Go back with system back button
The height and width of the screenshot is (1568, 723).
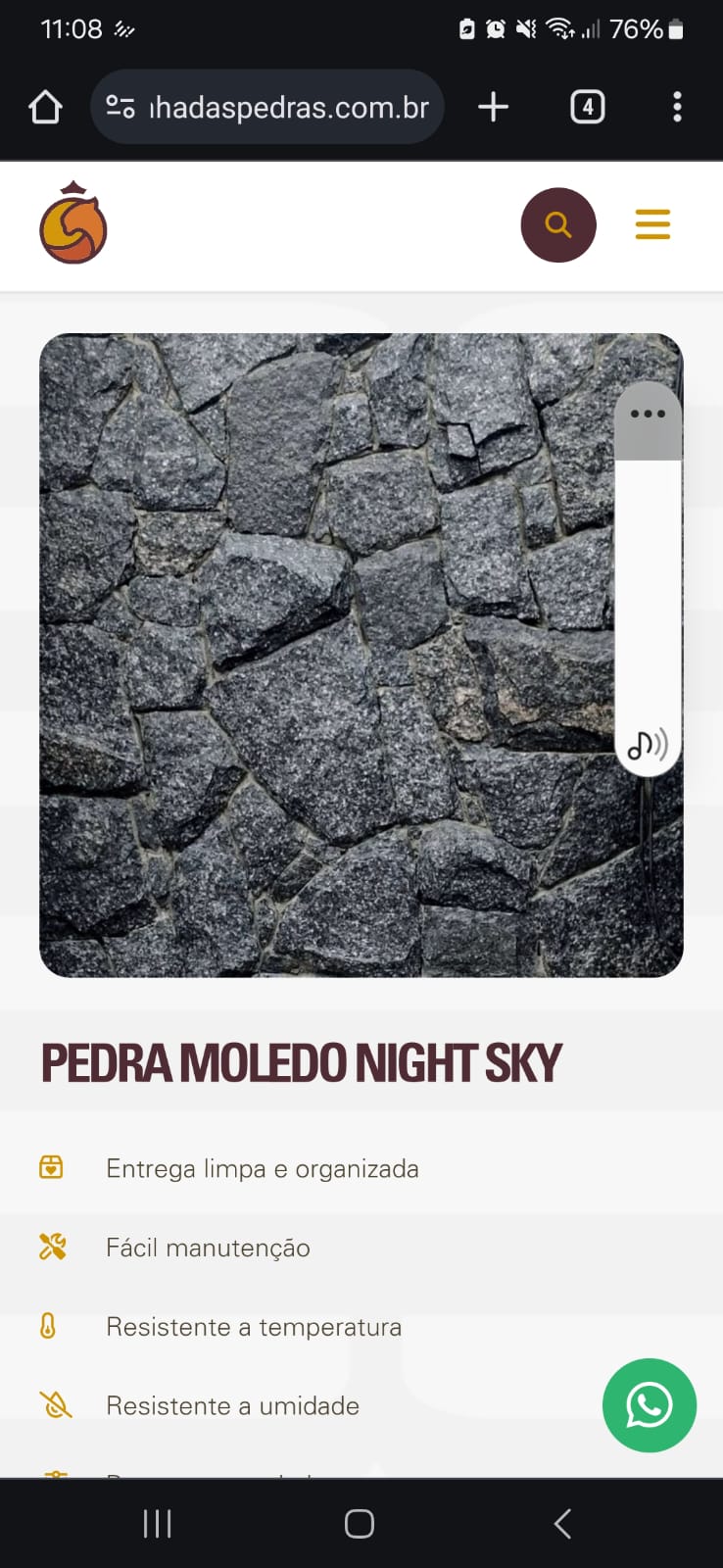pos(562,1524)
